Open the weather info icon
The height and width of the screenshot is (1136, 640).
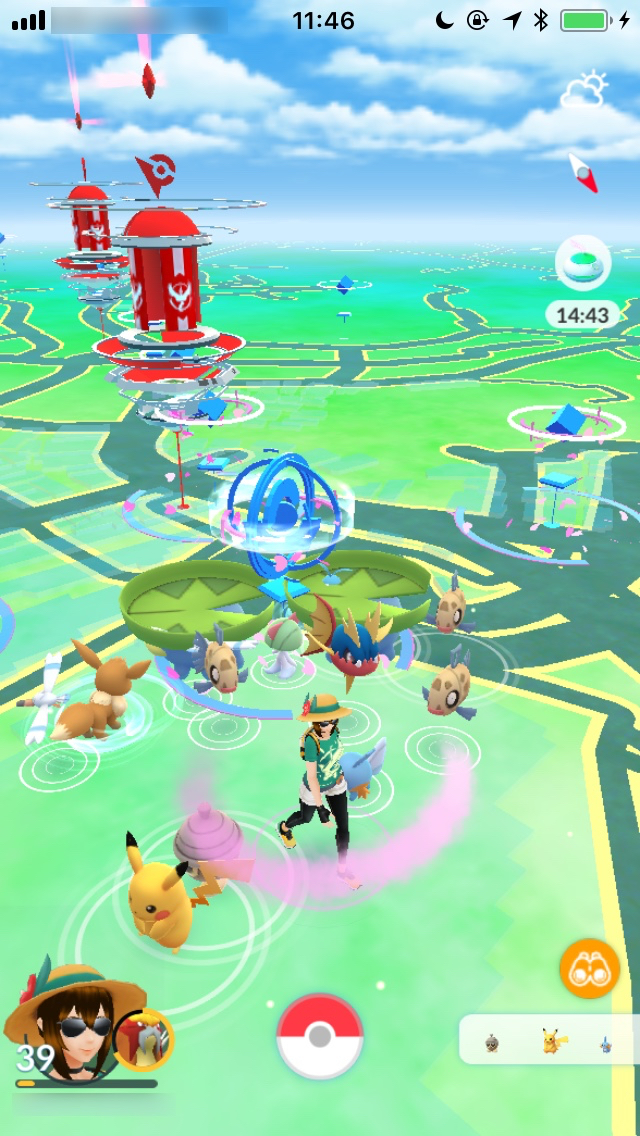(585, 91)
